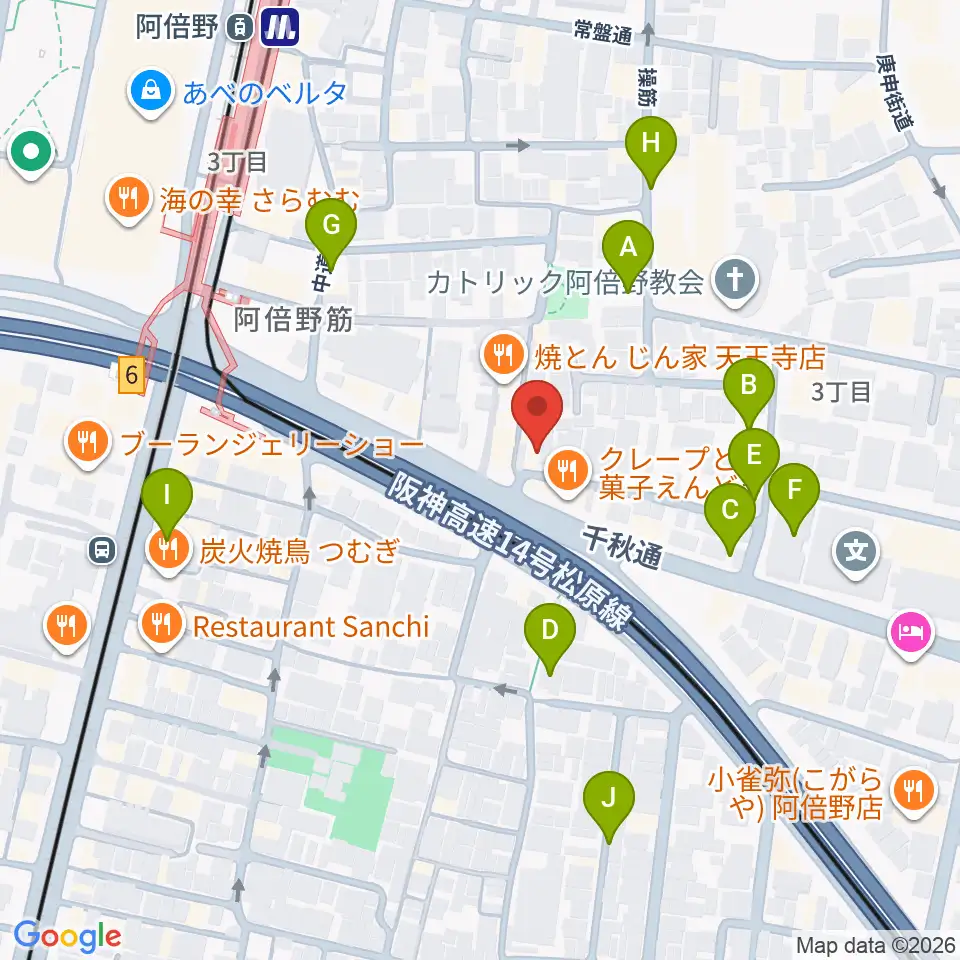Open Restaurant Sanchi pin
The width and height of the screenshot is (960, 960).
pos(162,626)
